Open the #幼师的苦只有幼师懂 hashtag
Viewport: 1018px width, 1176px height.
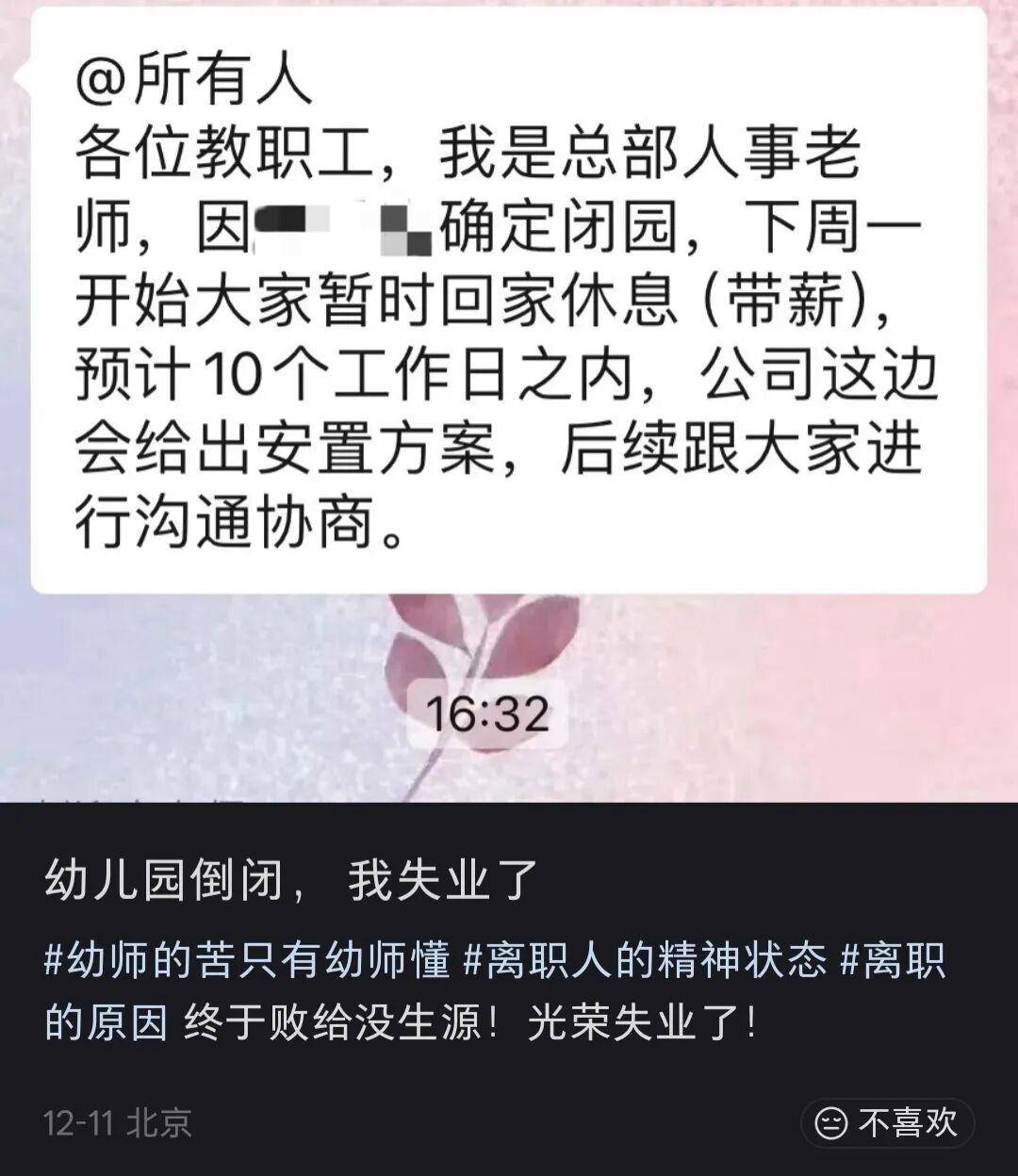click(250, 962)
